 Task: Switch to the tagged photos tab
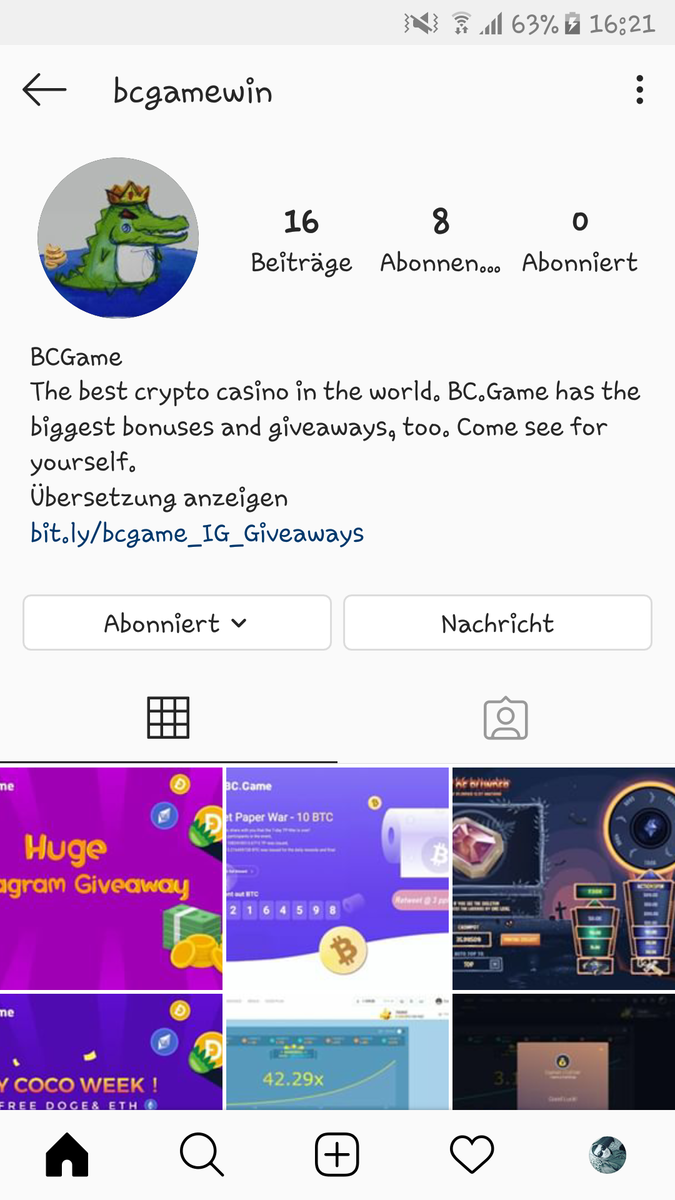[x=505, y=717]
